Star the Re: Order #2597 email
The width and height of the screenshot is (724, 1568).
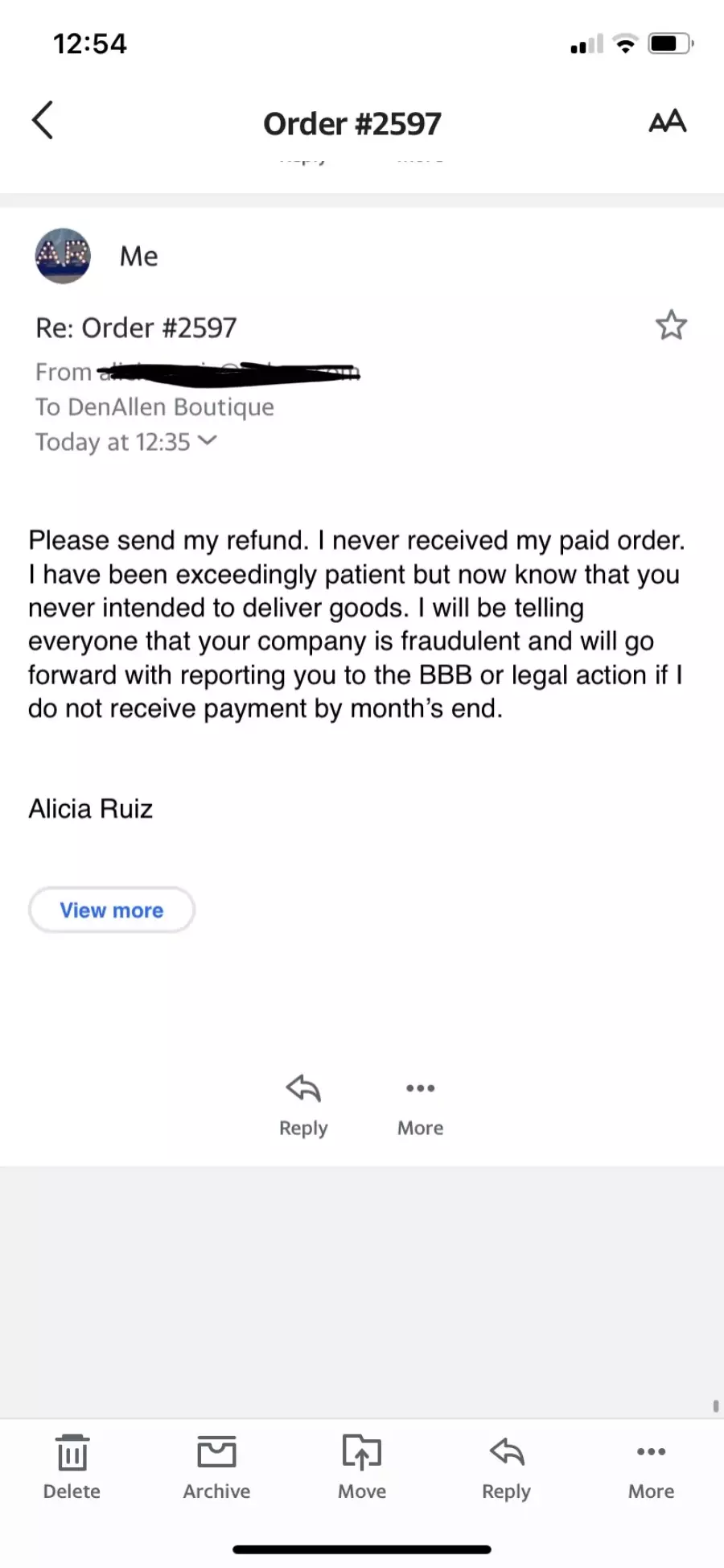coord(671,325)
